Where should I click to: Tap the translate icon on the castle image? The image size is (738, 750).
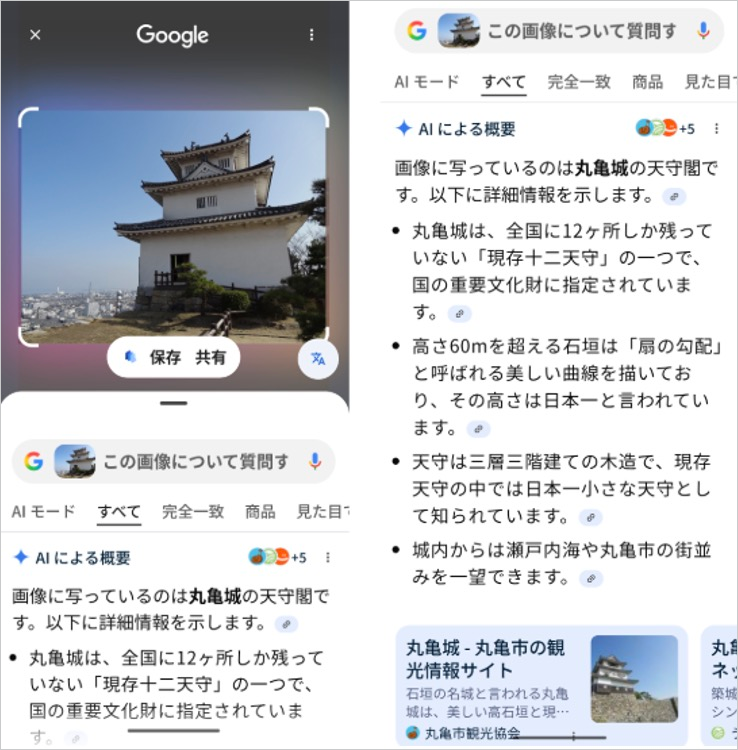(x=317, y=359)
